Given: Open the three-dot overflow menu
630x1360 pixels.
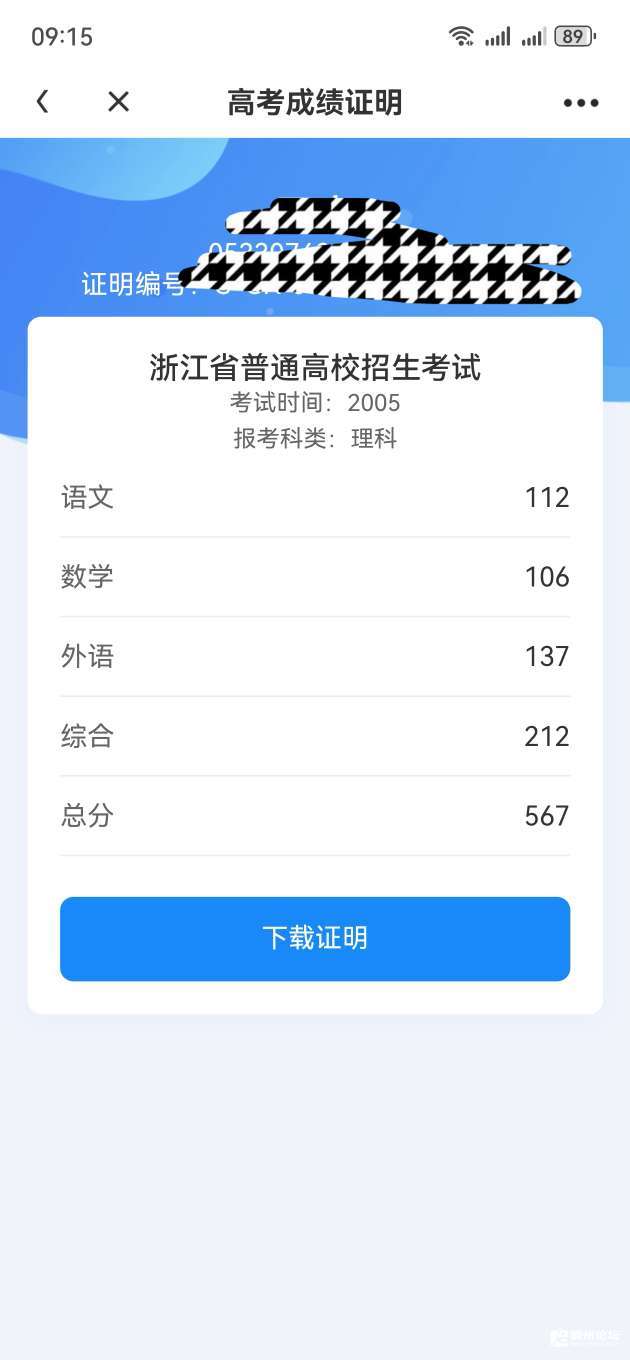Looking at the screenshot, I should (x=580, y=102).
